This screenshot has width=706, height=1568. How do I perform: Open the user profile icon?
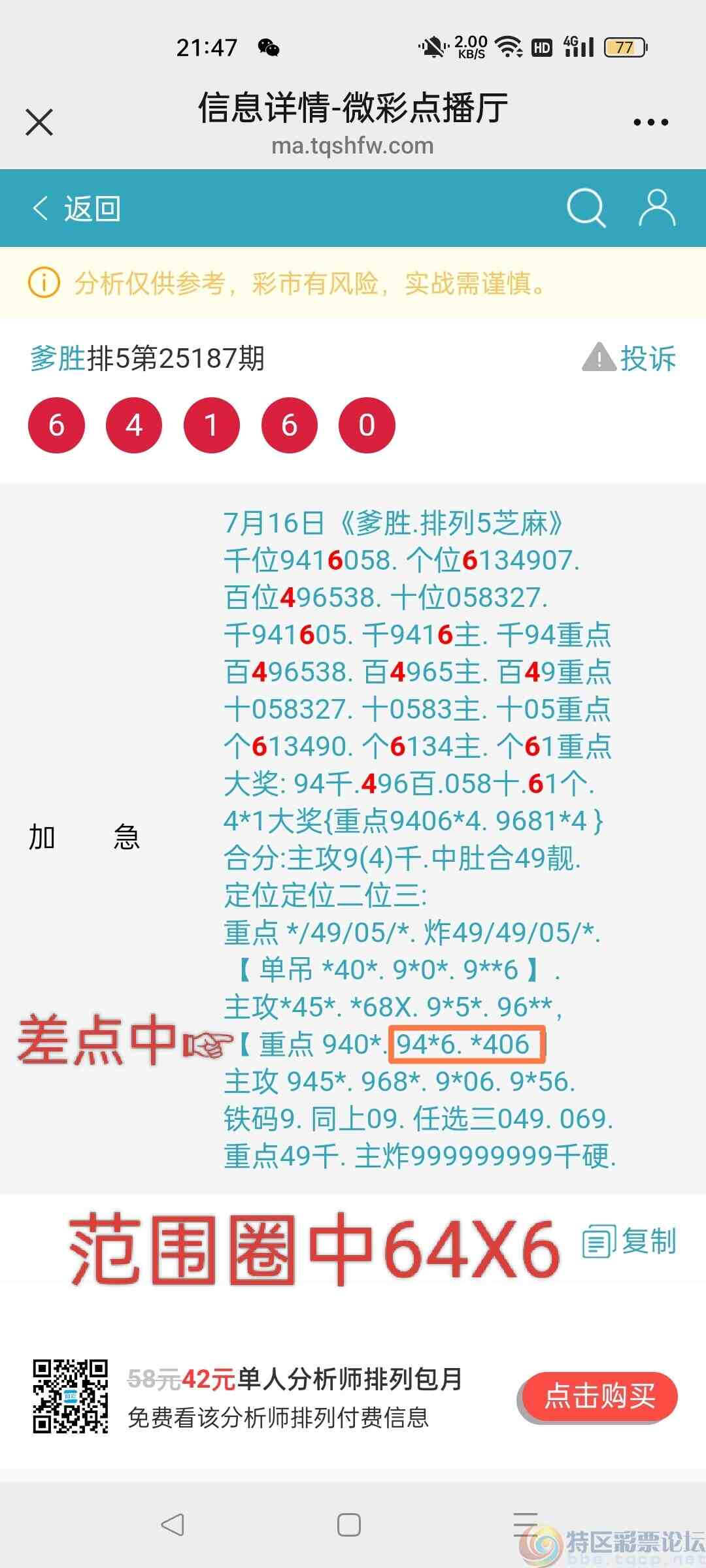[657, 208]
